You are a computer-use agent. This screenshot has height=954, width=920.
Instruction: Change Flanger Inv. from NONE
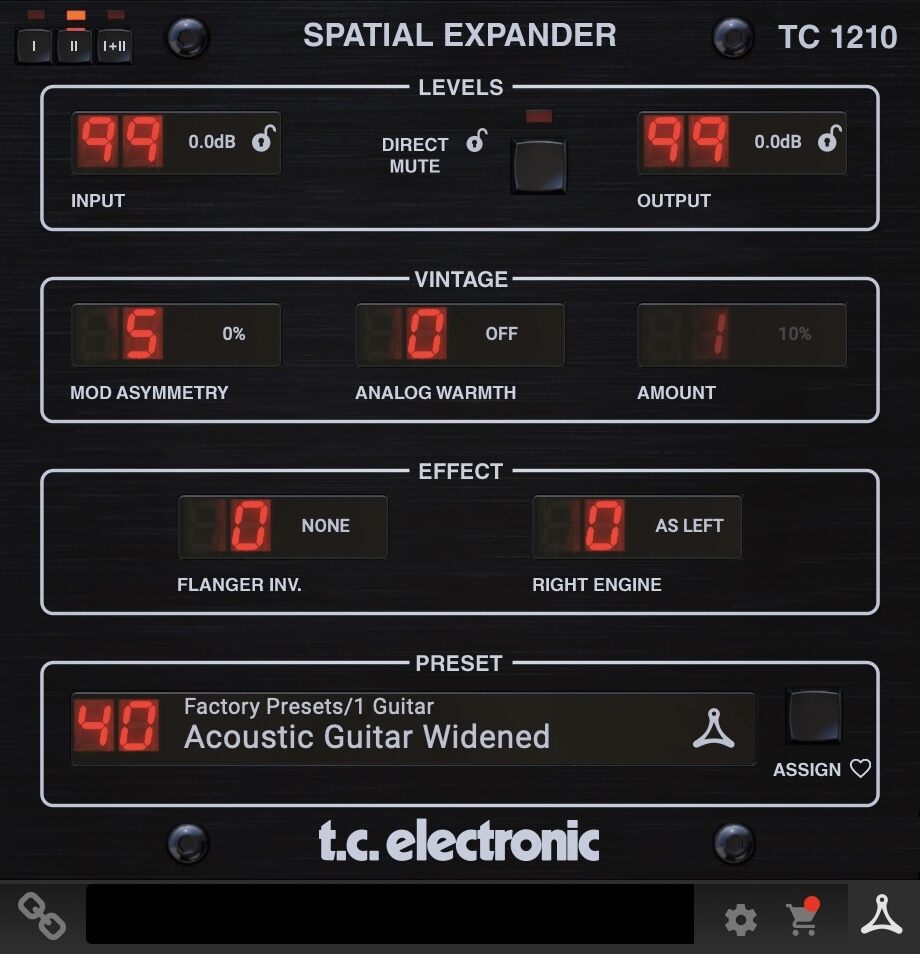(283, 525)
